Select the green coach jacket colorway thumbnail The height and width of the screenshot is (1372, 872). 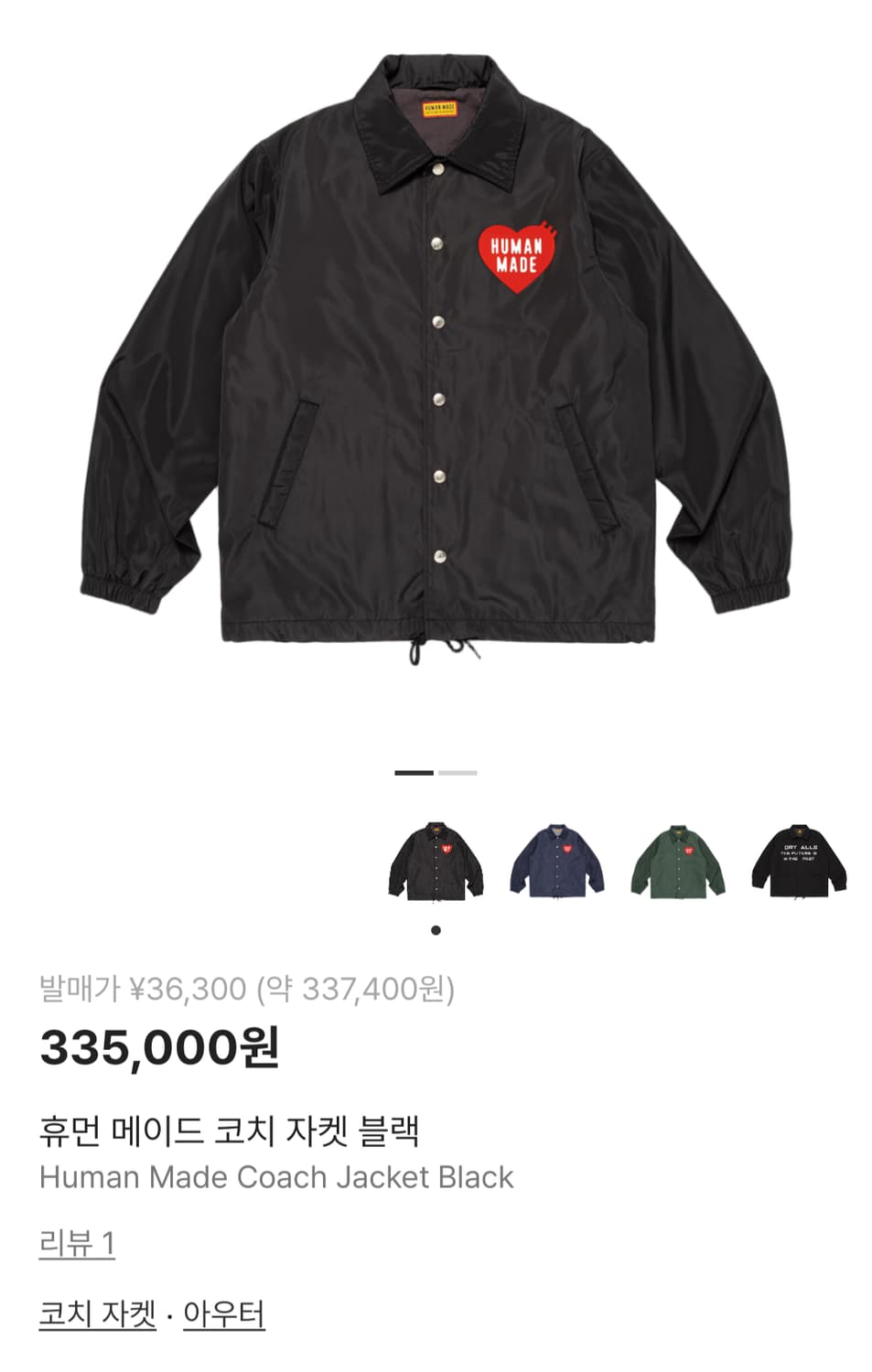pos(682,860)
